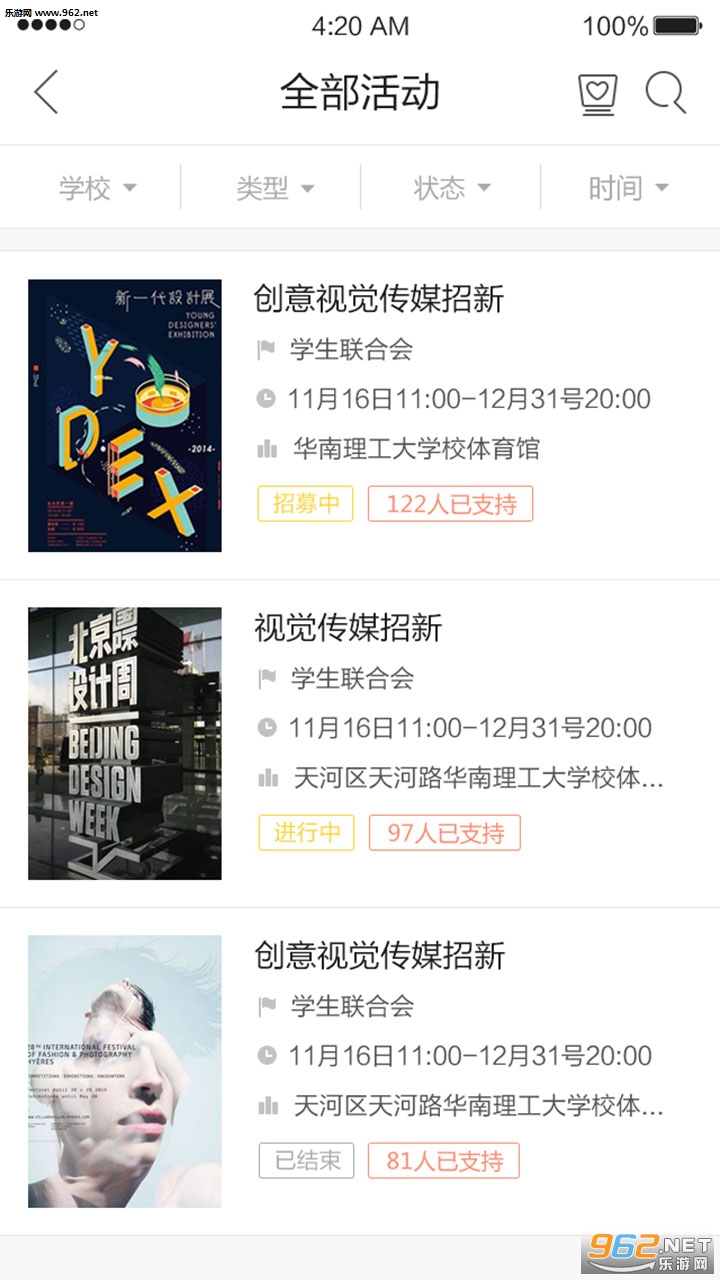Open search with the magnifier icon

click(x=665, y=93)
